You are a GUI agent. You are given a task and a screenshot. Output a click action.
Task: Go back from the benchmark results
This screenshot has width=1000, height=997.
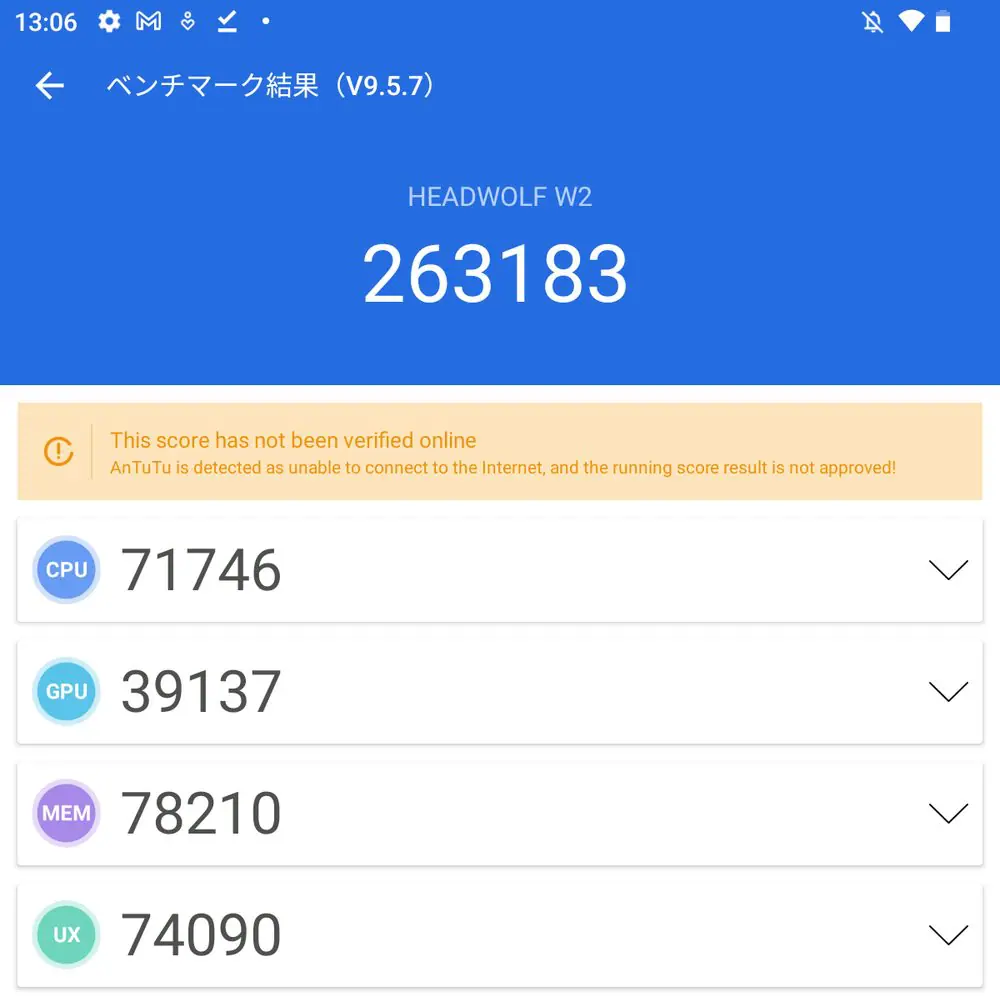pos(49,86)
